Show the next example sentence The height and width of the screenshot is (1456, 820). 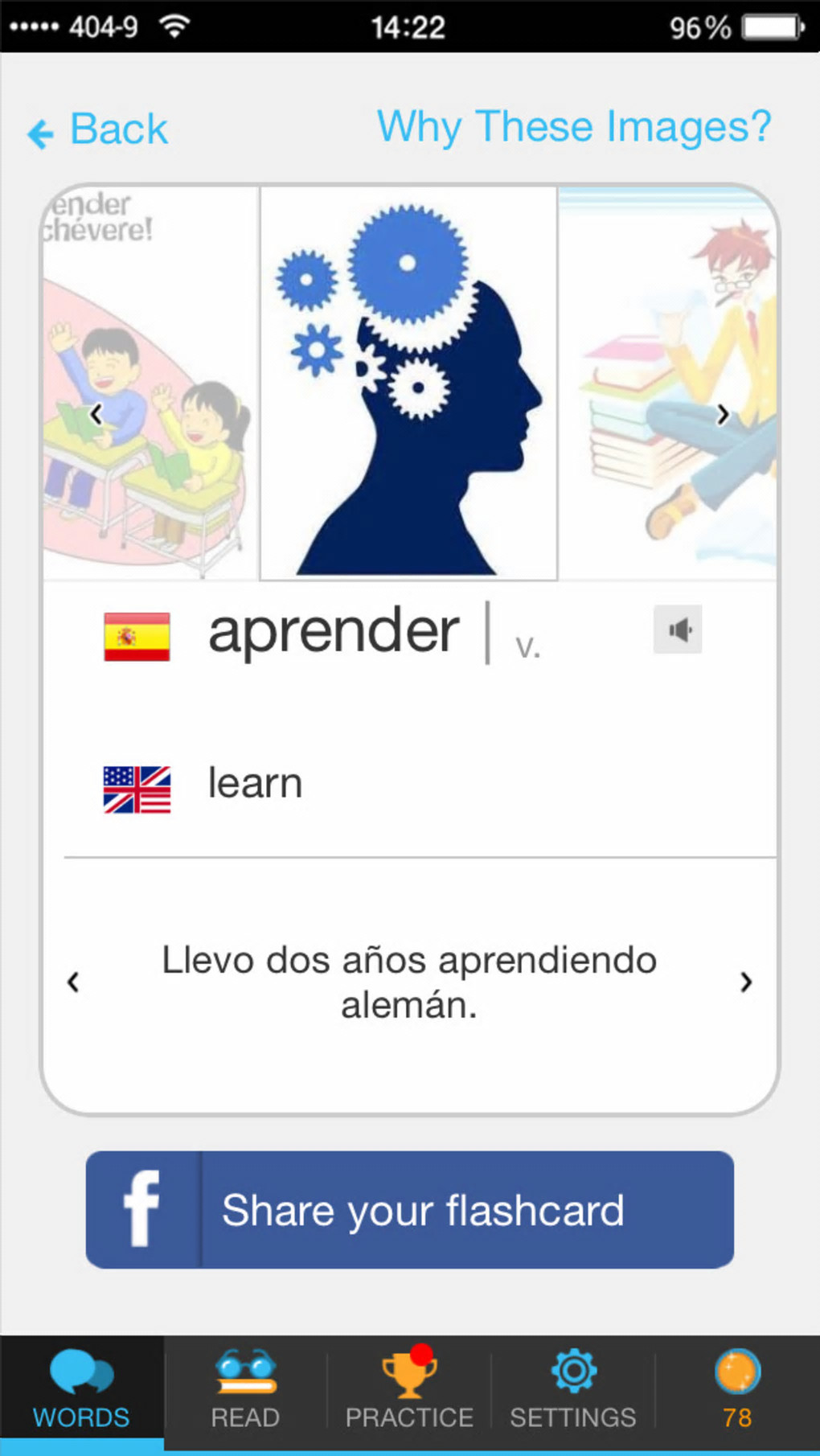click(746, 982)
